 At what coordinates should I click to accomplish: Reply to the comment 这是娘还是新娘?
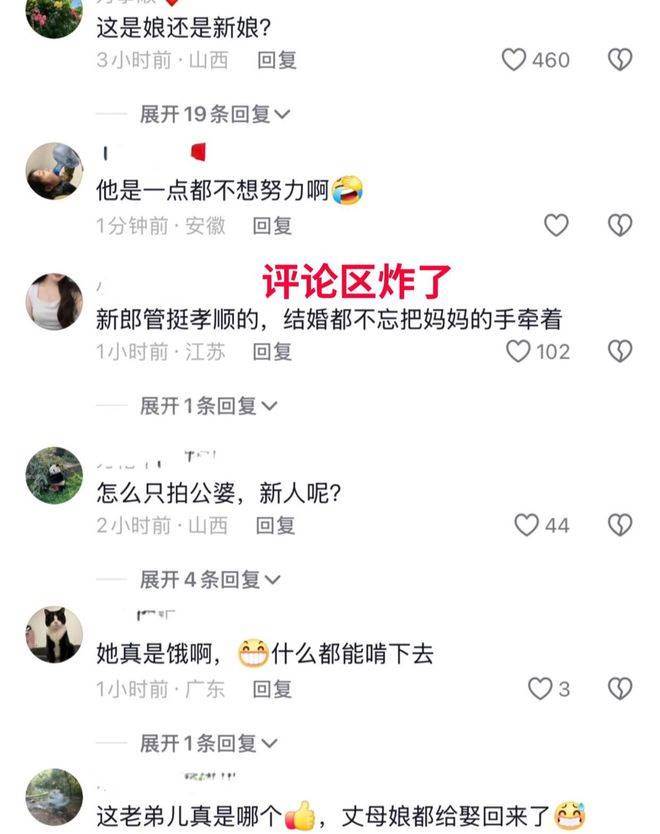(277, 60)
